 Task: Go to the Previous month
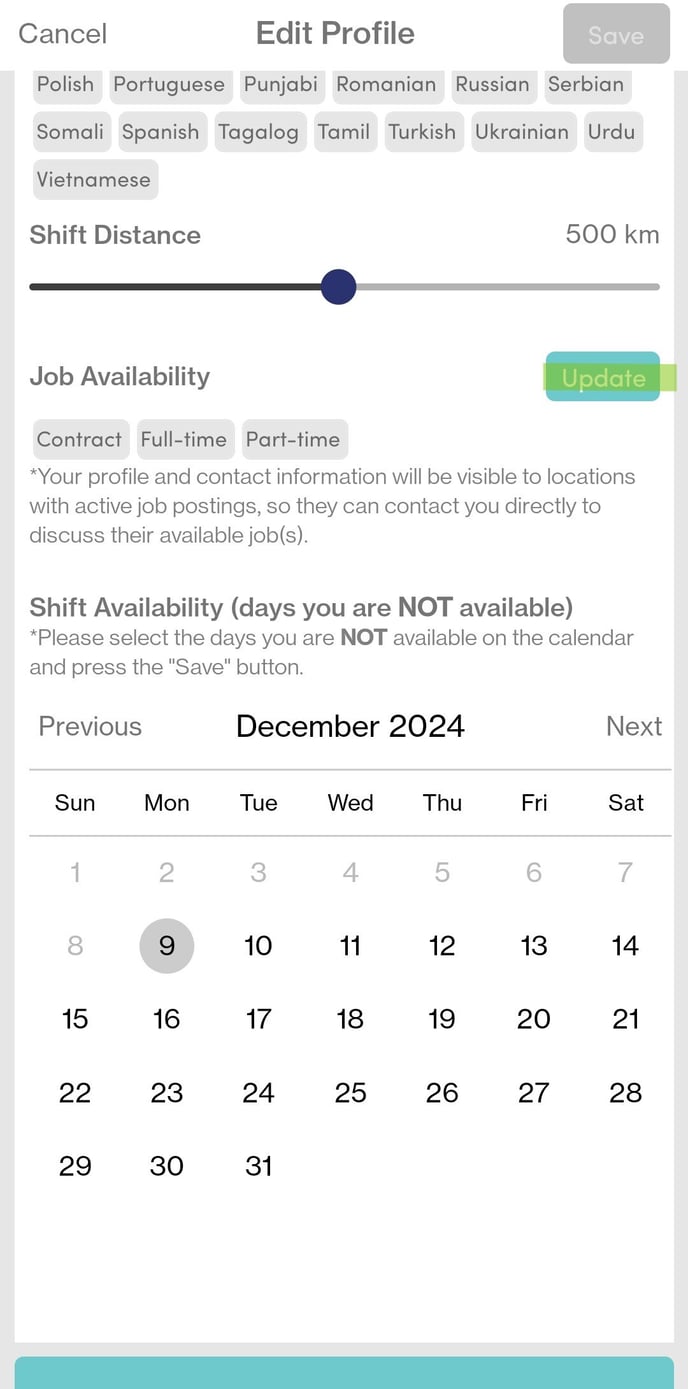[90, 727]
